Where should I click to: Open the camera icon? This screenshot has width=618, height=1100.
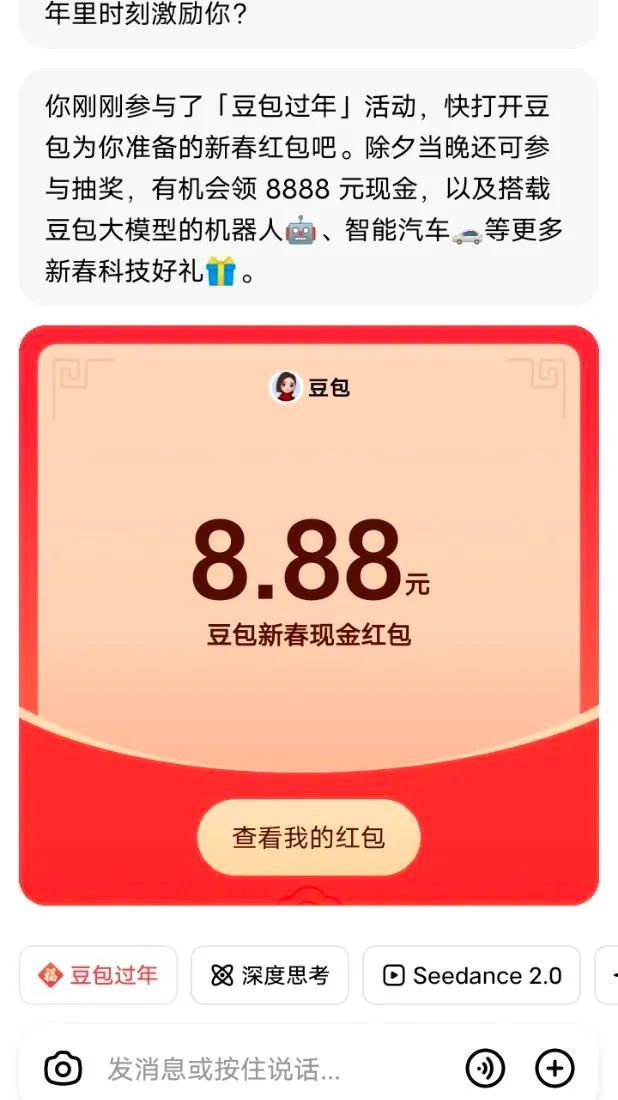63,1069
